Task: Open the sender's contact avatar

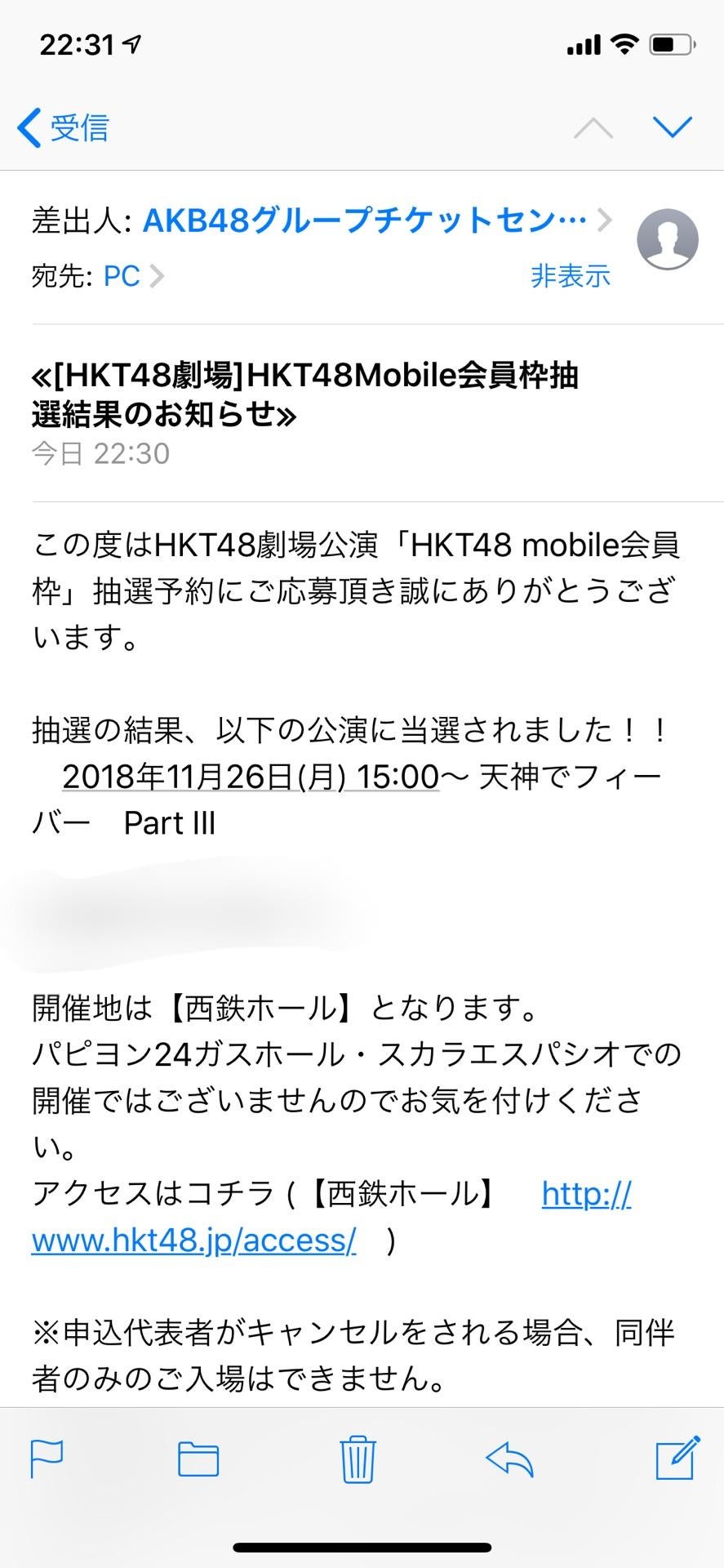Action: 666,239
